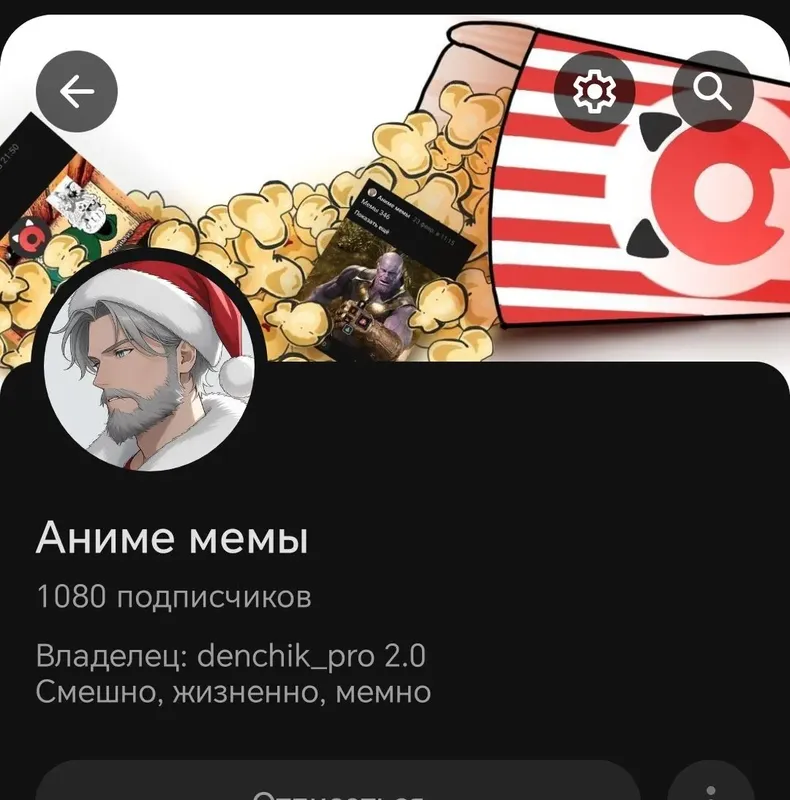Tap the Отписаться button to unsubscribe

338,785
